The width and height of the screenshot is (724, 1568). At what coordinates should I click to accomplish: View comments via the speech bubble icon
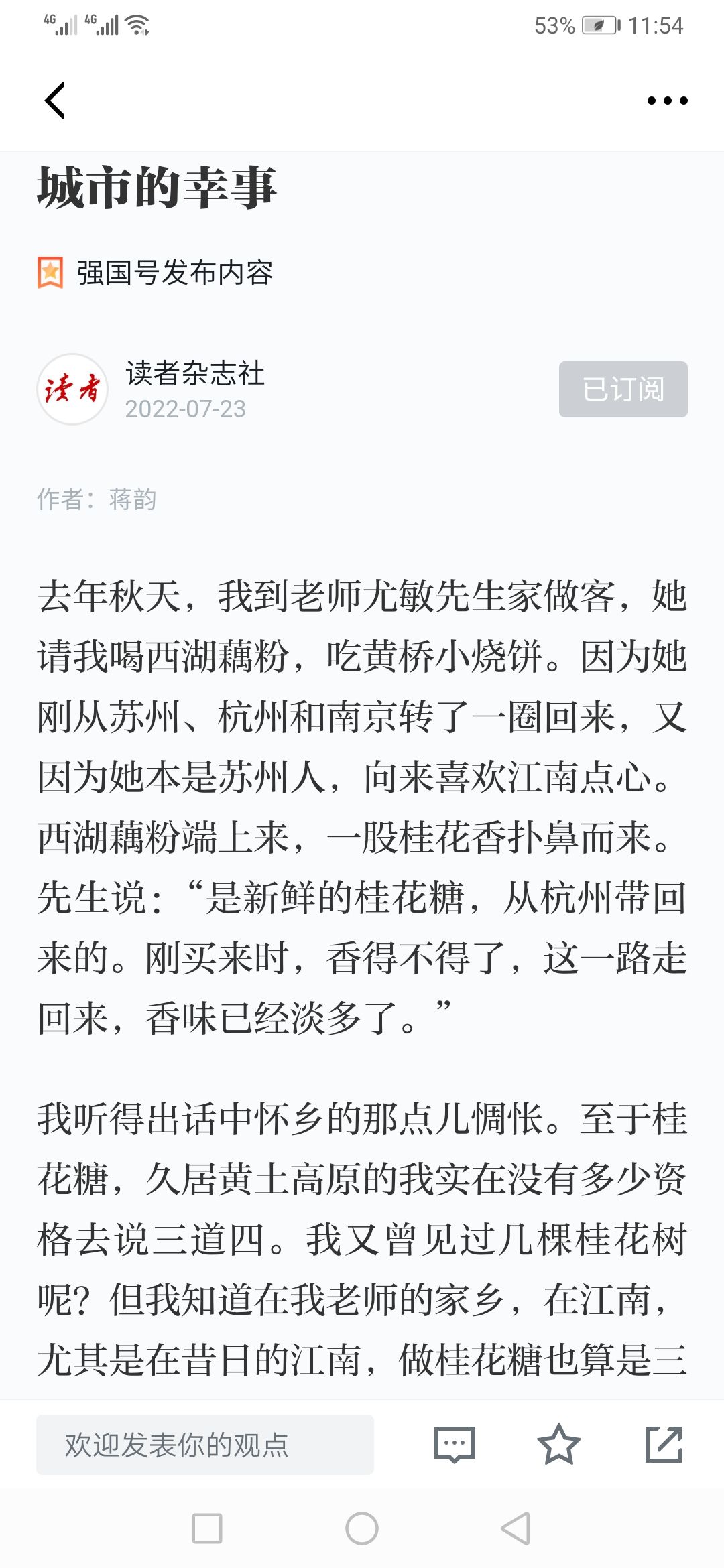coord(455,1445)
